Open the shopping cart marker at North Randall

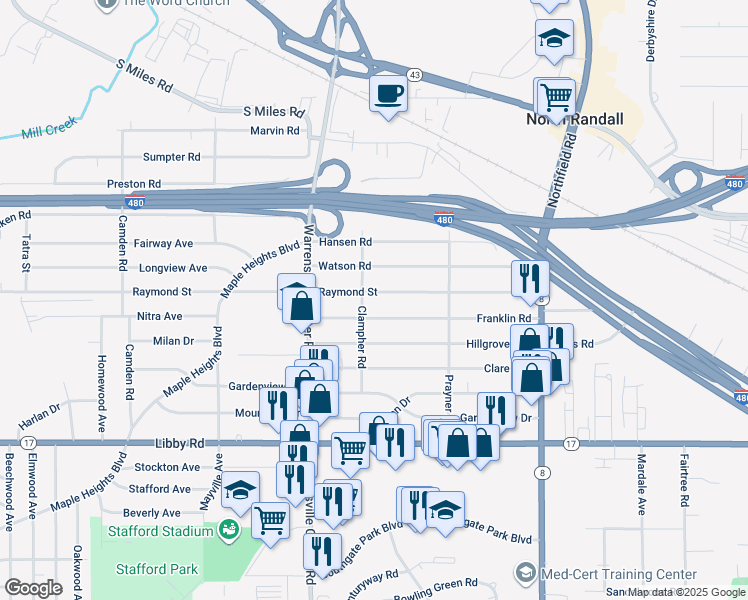556,98
